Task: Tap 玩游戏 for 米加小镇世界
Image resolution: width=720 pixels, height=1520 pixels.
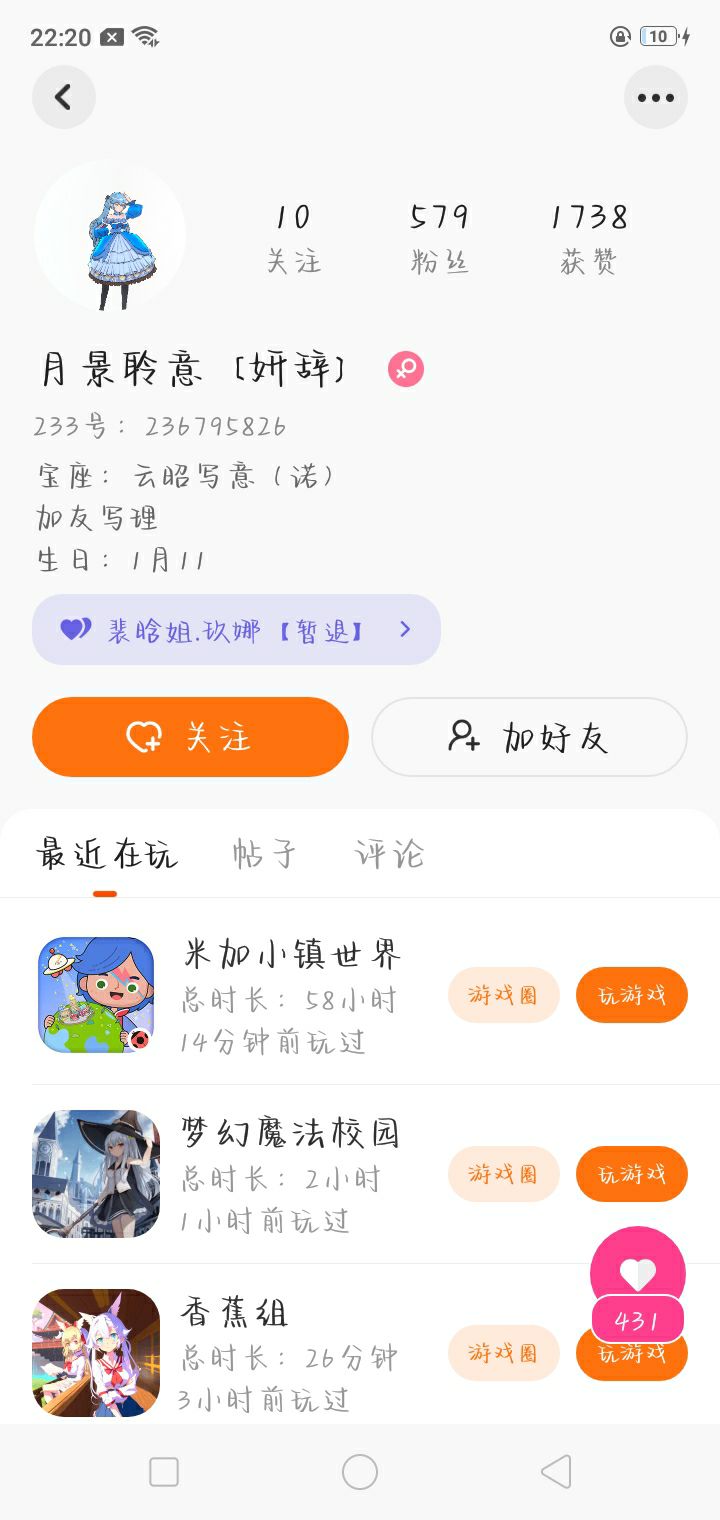Action: click(x=631, y=995)
